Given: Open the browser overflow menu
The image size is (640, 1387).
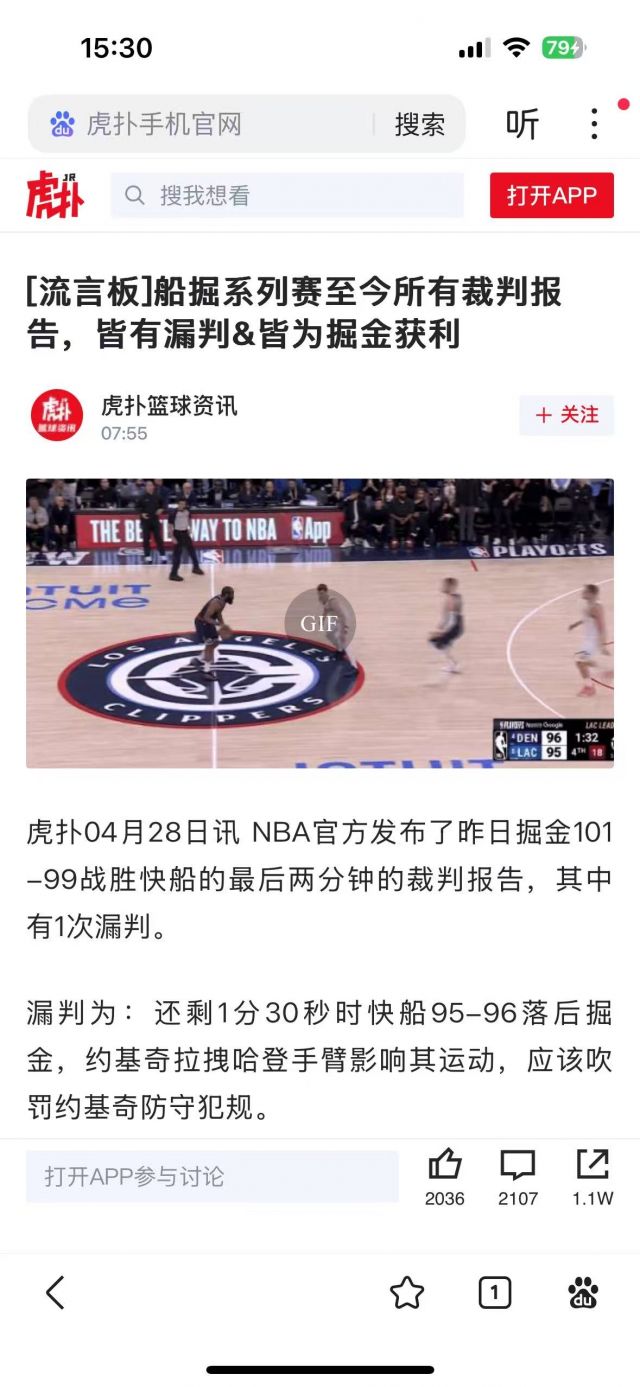Looking at the screenshot, I should [x=594, y=124].
